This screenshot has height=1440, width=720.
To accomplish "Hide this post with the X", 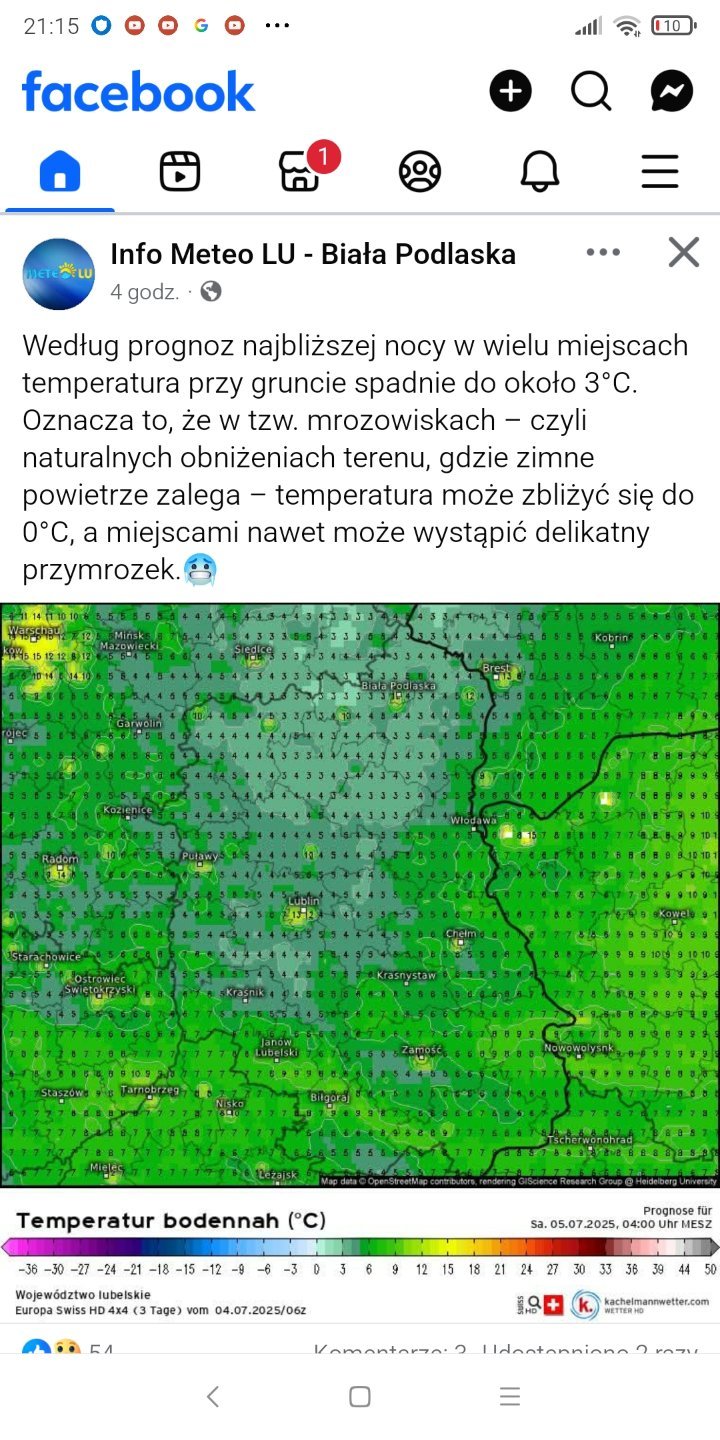I will click(684, 252).
